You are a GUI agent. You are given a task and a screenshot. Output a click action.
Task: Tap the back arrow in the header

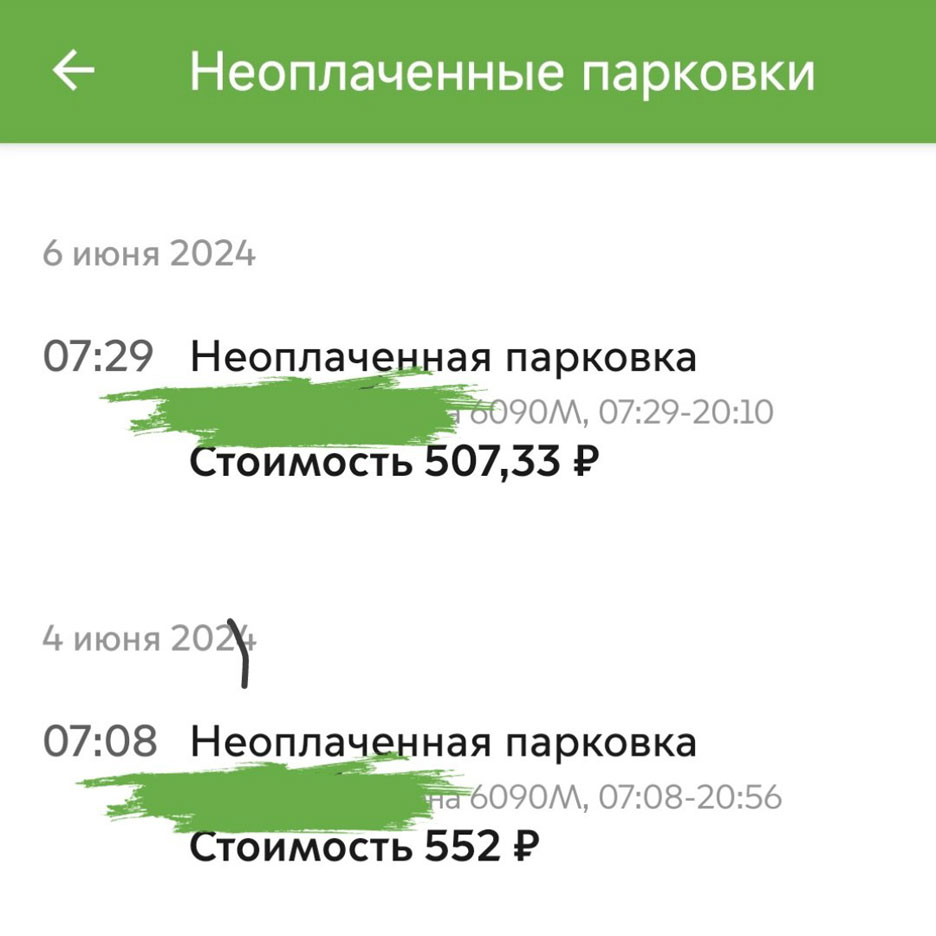coord(73,72)
